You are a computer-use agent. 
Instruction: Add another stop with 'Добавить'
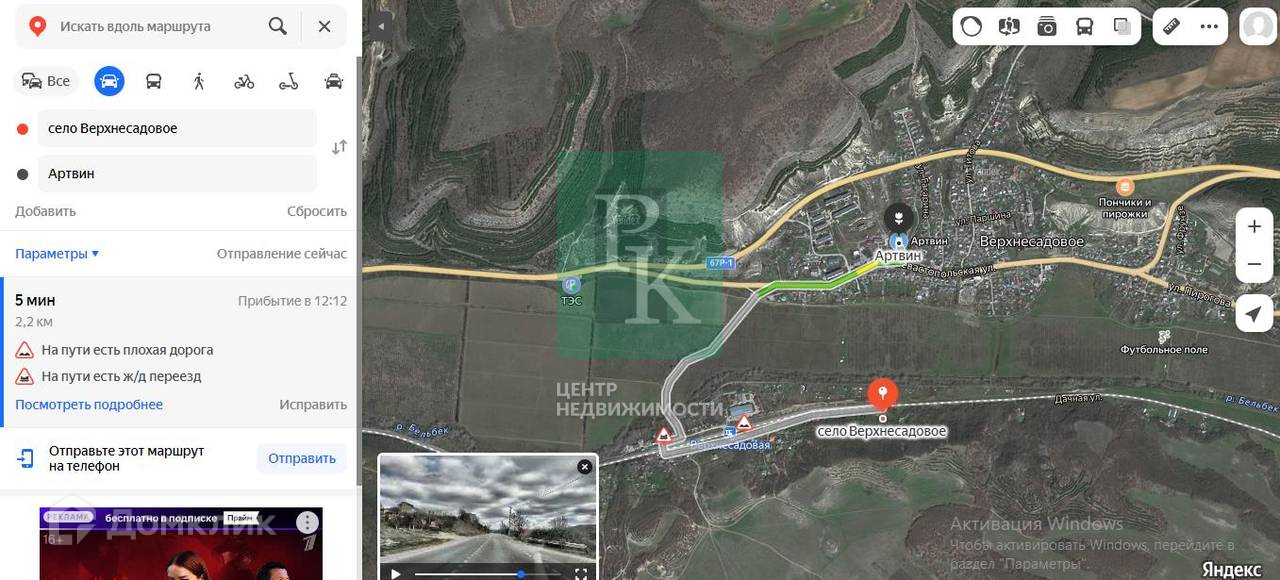click(x=45, y=211)
